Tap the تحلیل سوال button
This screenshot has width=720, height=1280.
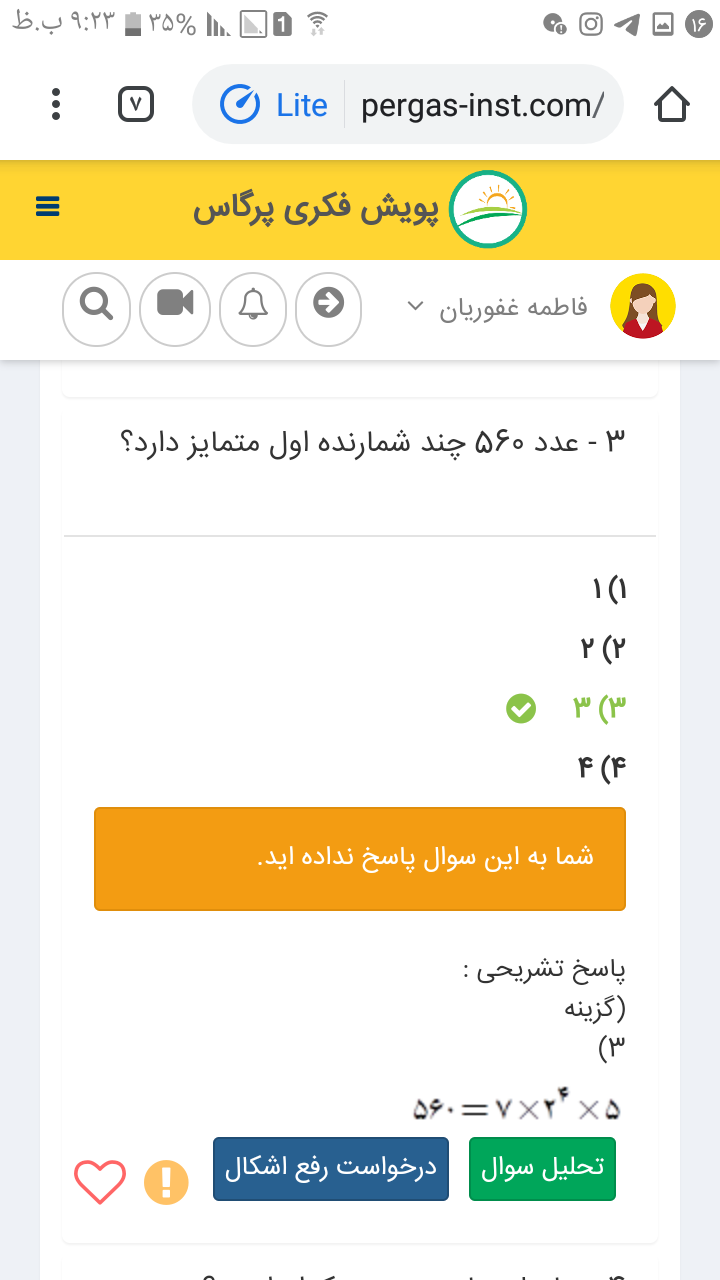(542, 1169)
